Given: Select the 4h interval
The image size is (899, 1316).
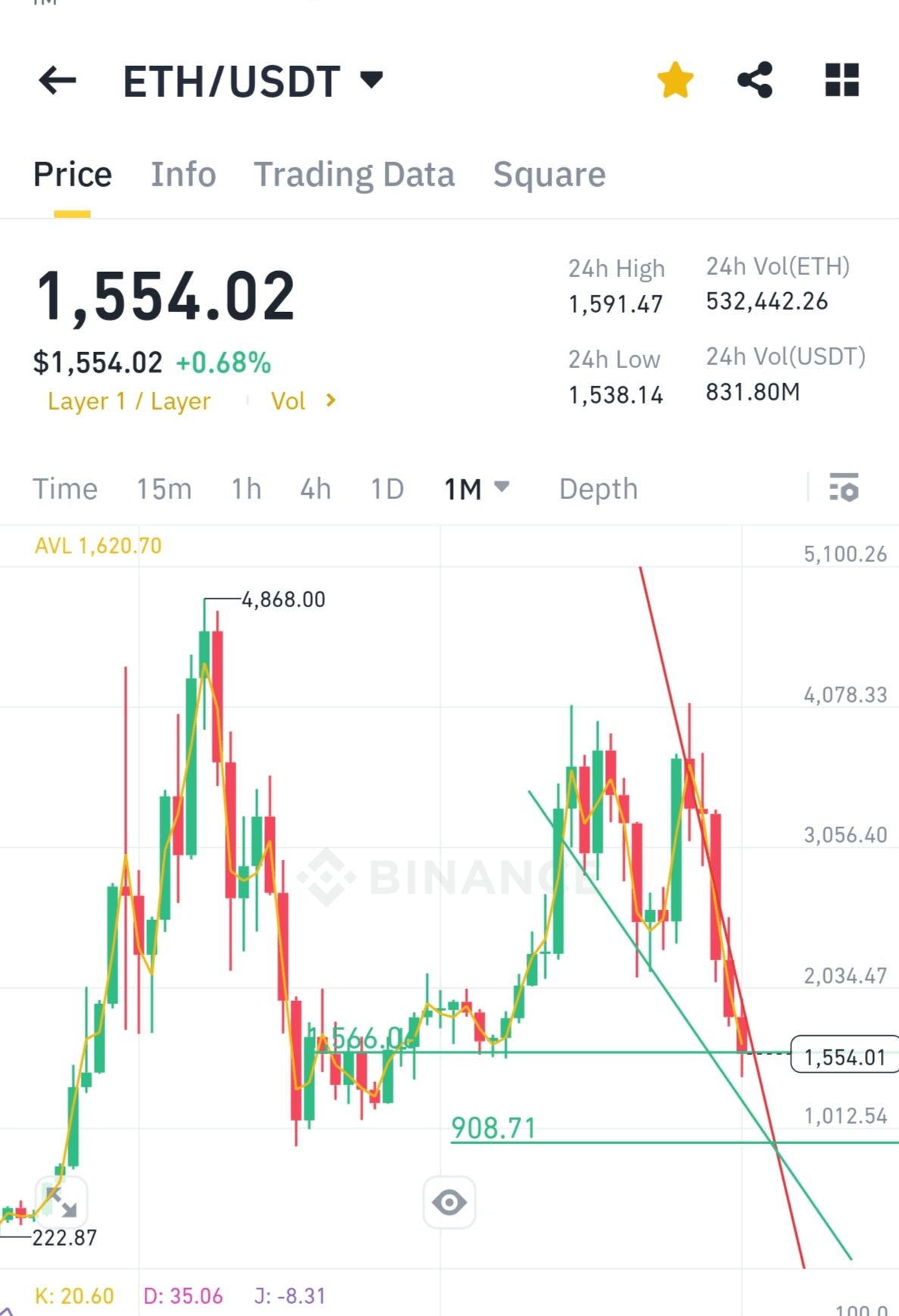Looking at the screenshot, I should tap(315, 489).
